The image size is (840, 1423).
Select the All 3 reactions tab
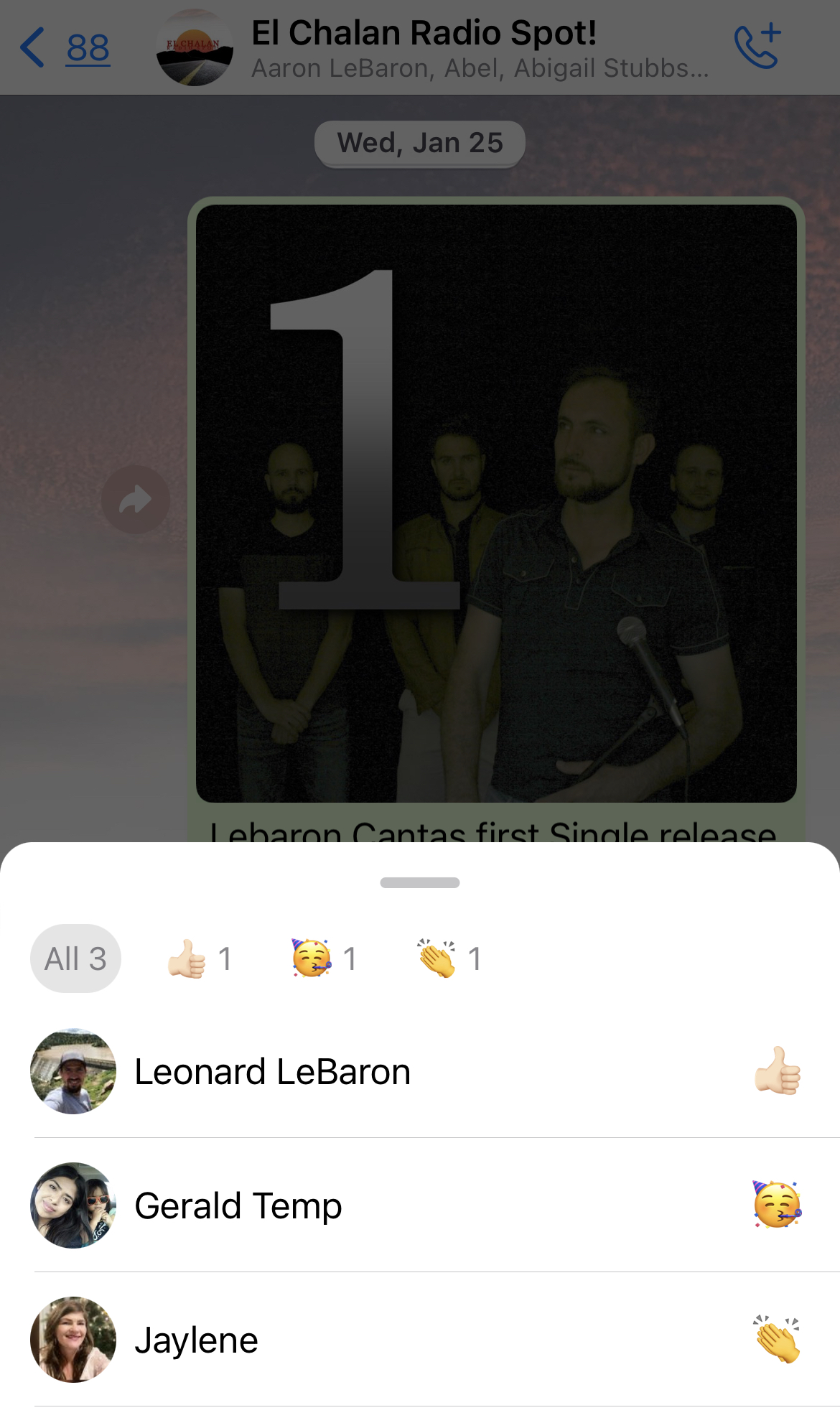pos(75,958)
